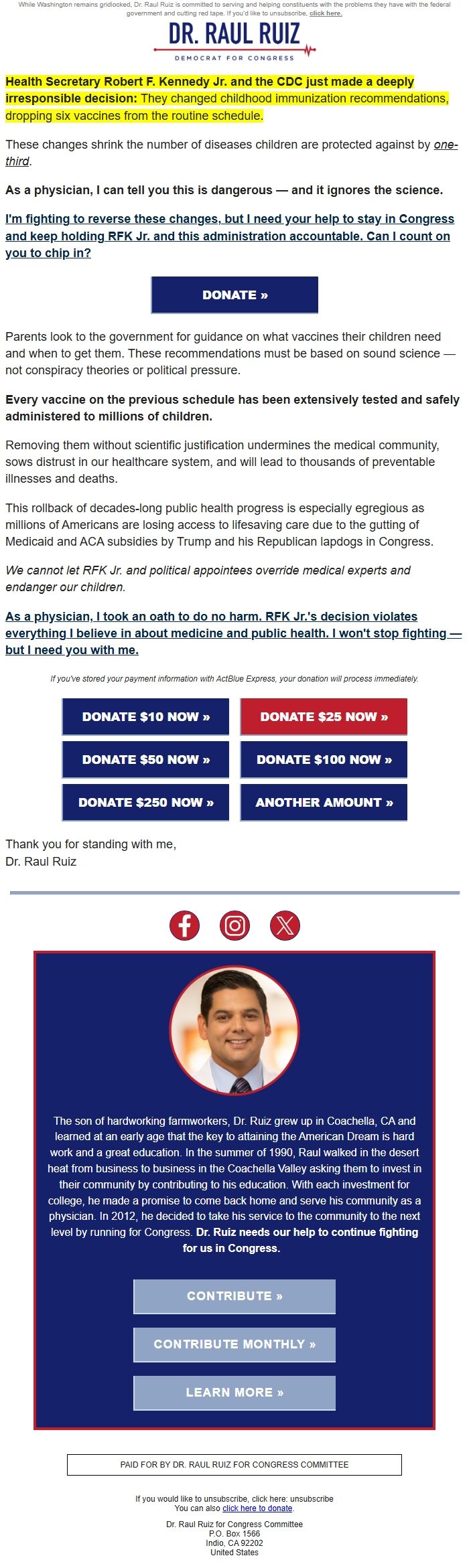469x1568 pixels.
Task: Tap the one-third underlined link
Action: tap(446, 145)
